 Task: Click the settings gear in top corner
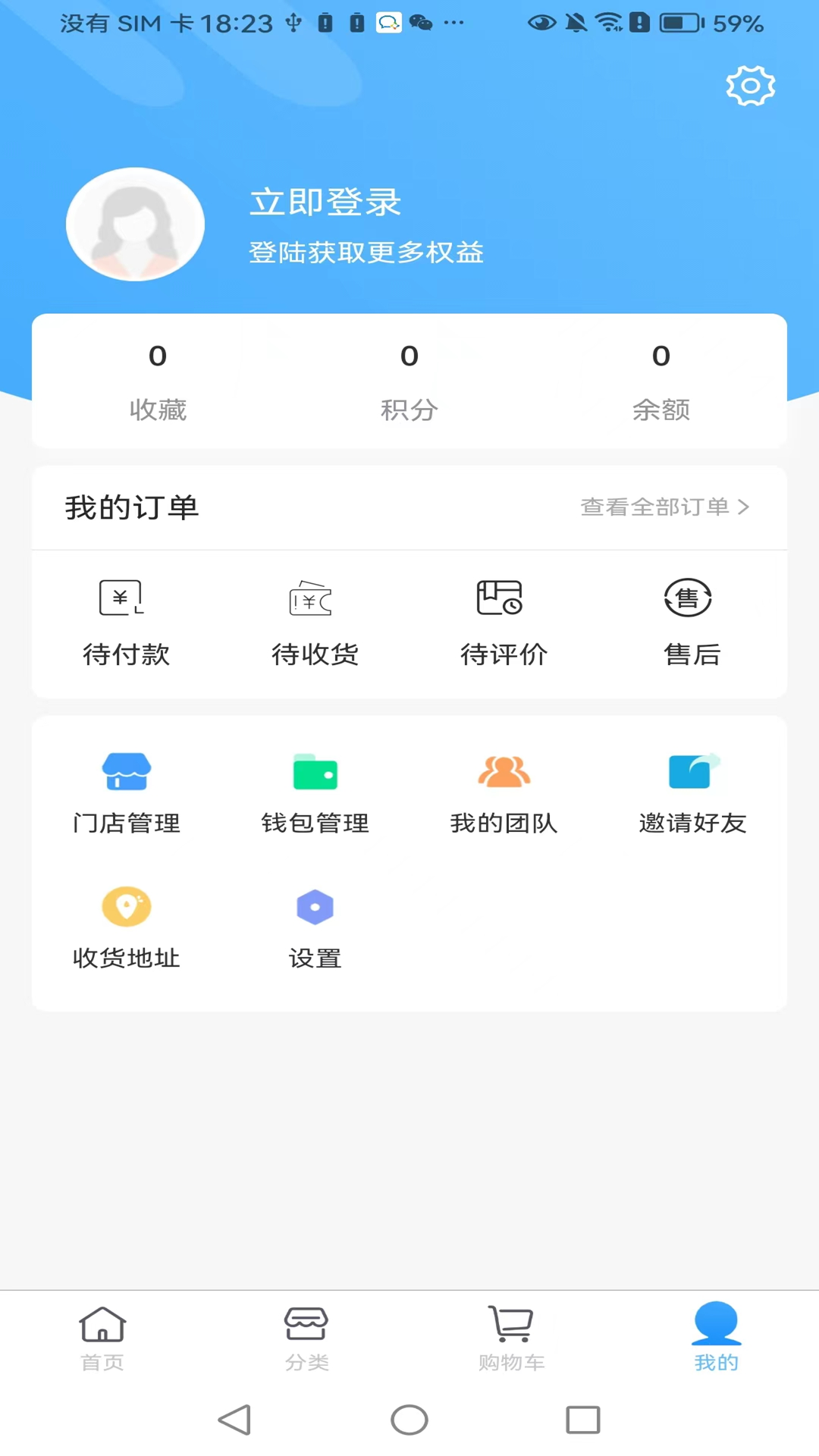tap(749, 86)
